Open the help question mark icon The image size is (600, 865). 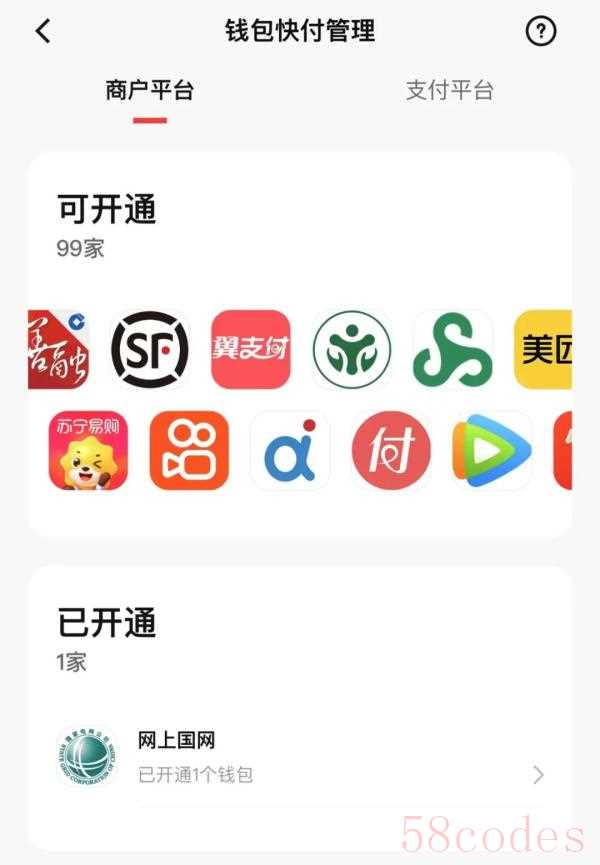click(x=540, y=31)
